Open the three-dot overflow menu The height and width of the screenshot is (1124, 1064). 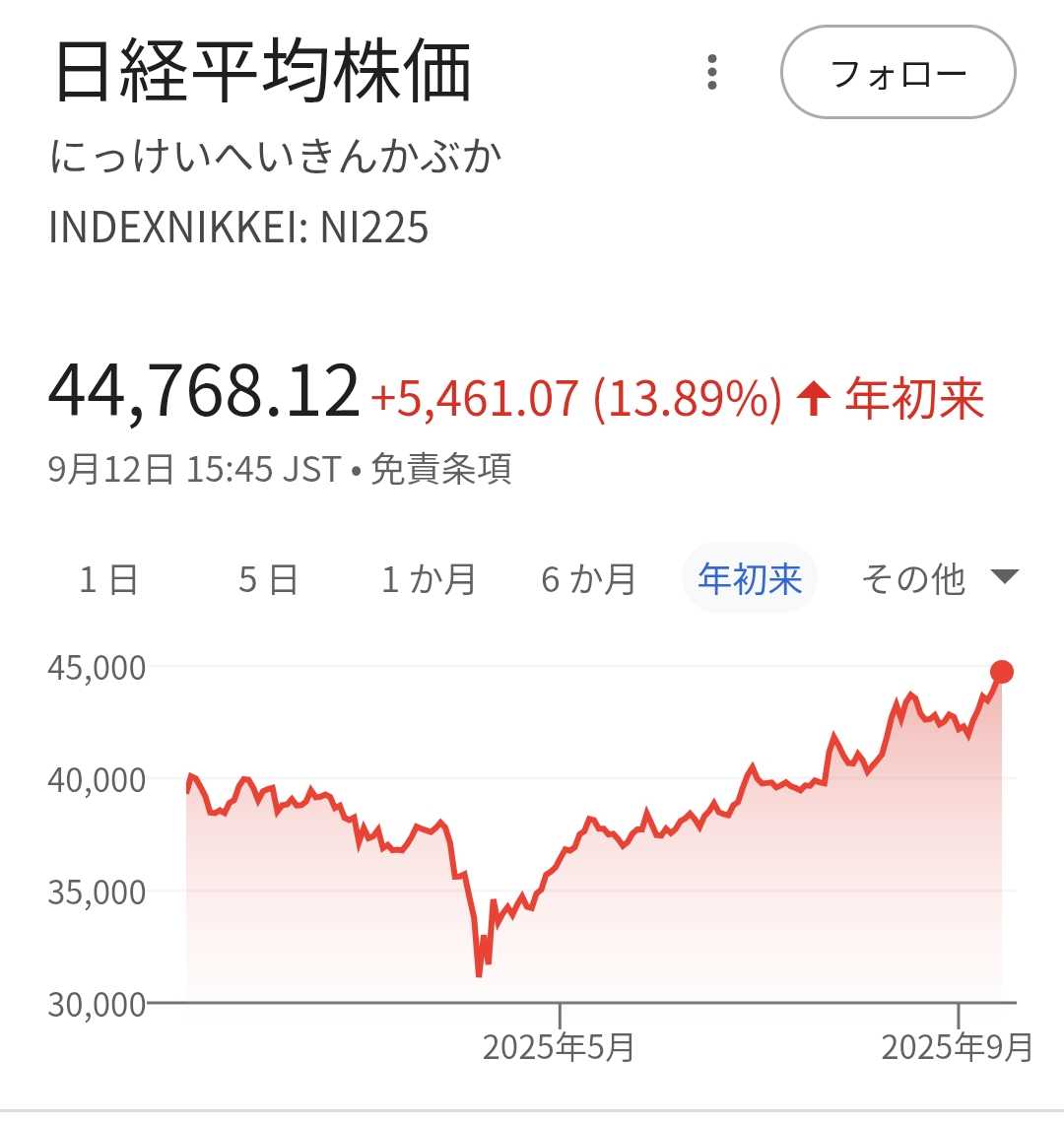tap(712, 73)
